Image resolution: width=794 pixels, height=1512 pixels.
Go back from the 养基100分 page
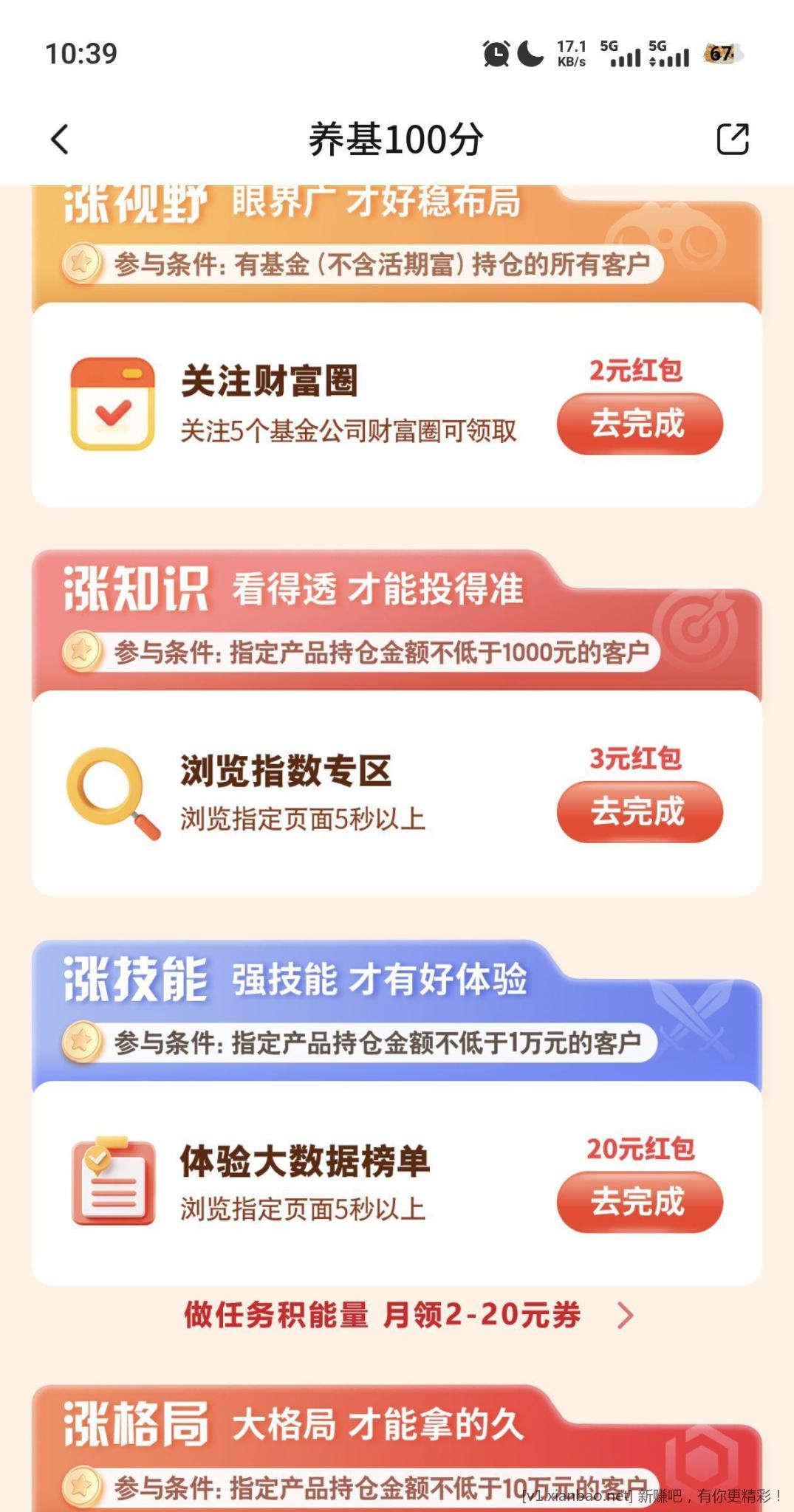coord(61,139)
